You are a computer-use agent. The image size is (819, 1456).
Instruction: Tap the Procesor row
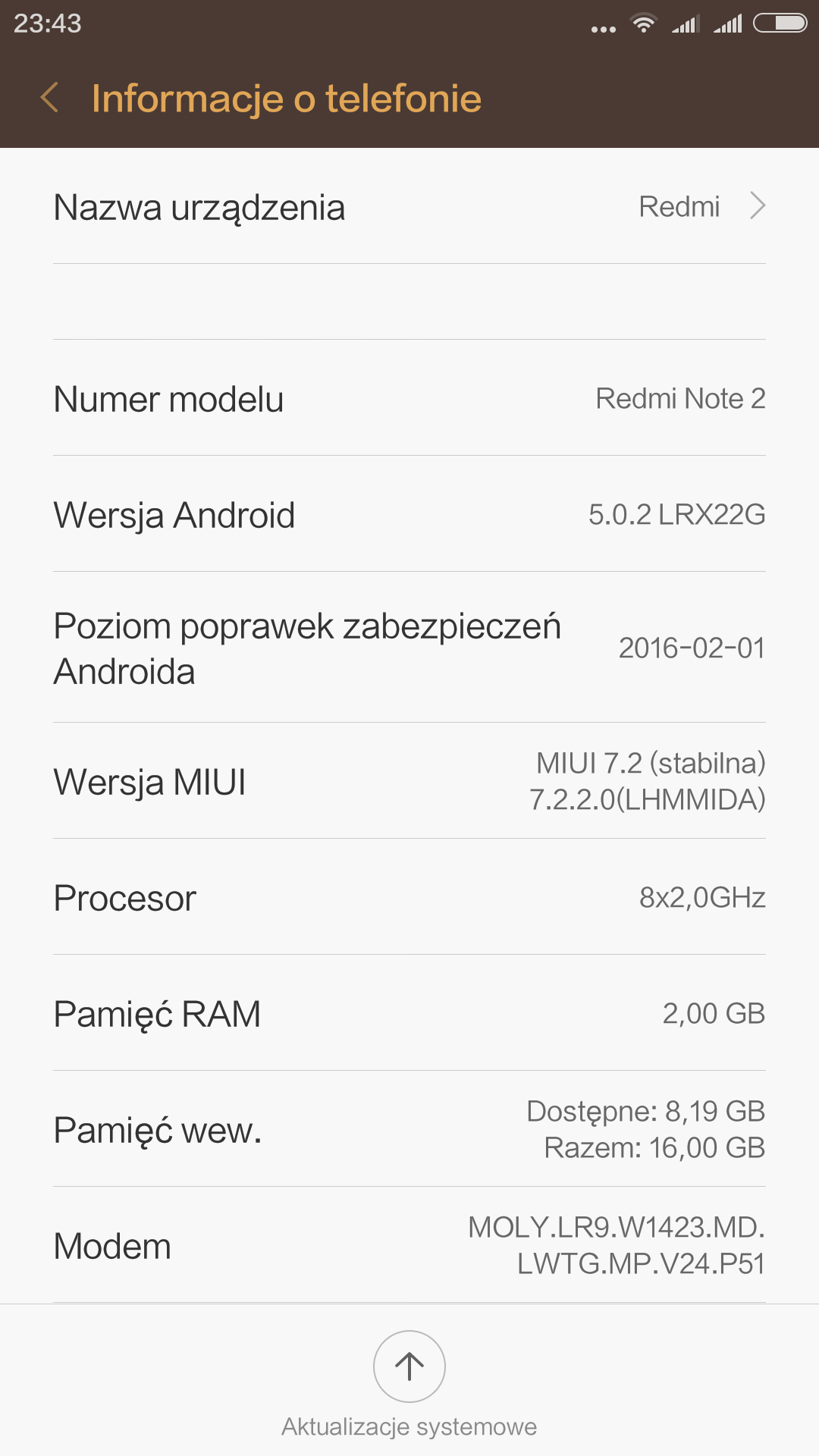409,898
